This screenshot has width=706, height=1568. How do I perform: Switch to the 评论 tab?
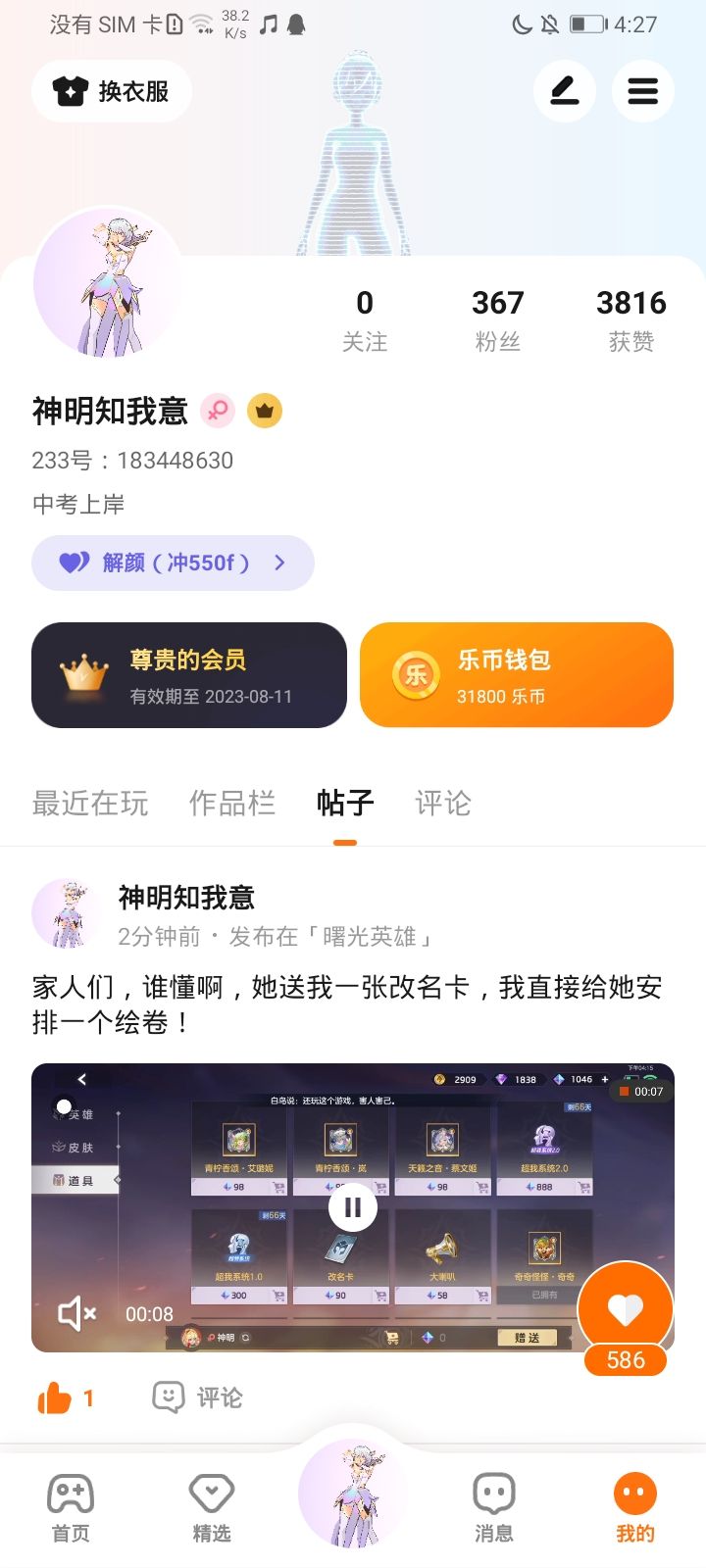(443, 804)
